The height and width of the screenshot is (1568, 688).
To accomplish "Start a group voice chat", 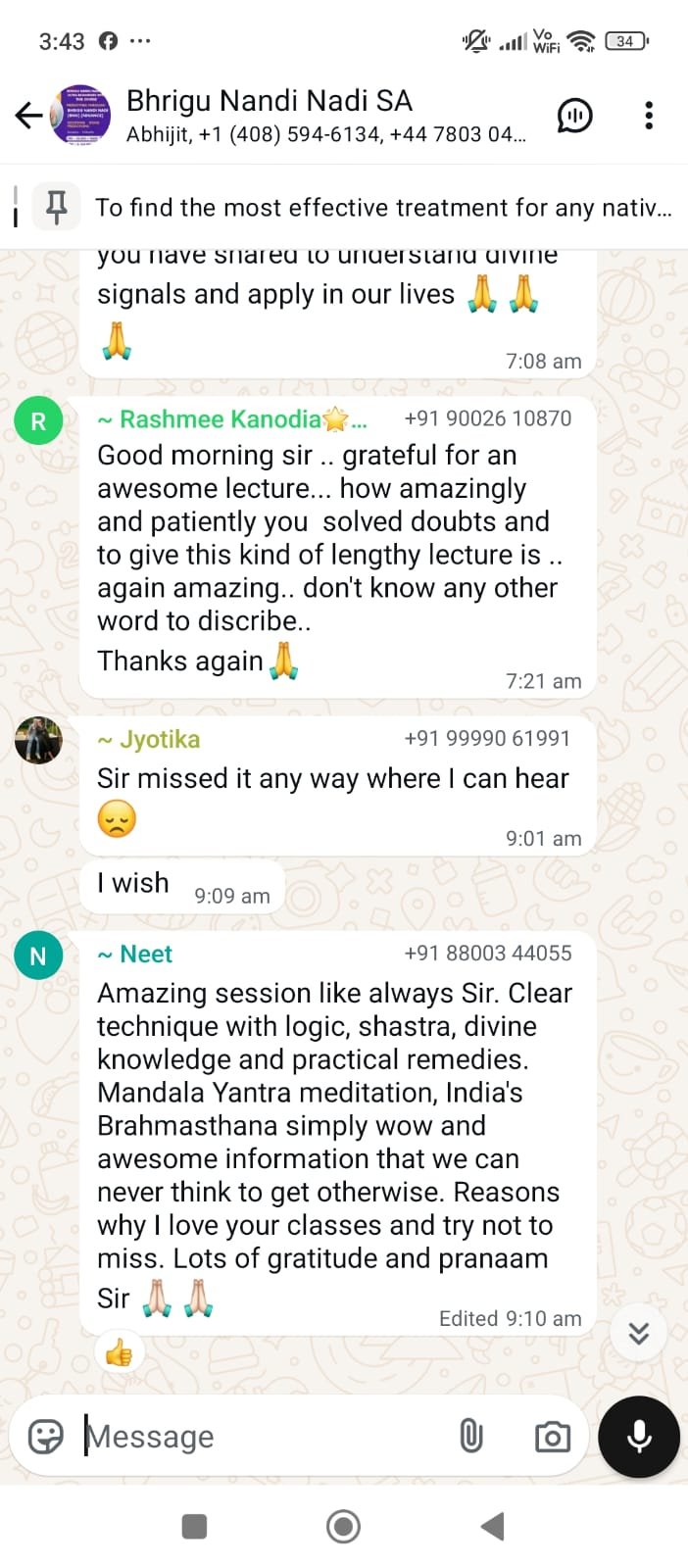I will [574, 116].
